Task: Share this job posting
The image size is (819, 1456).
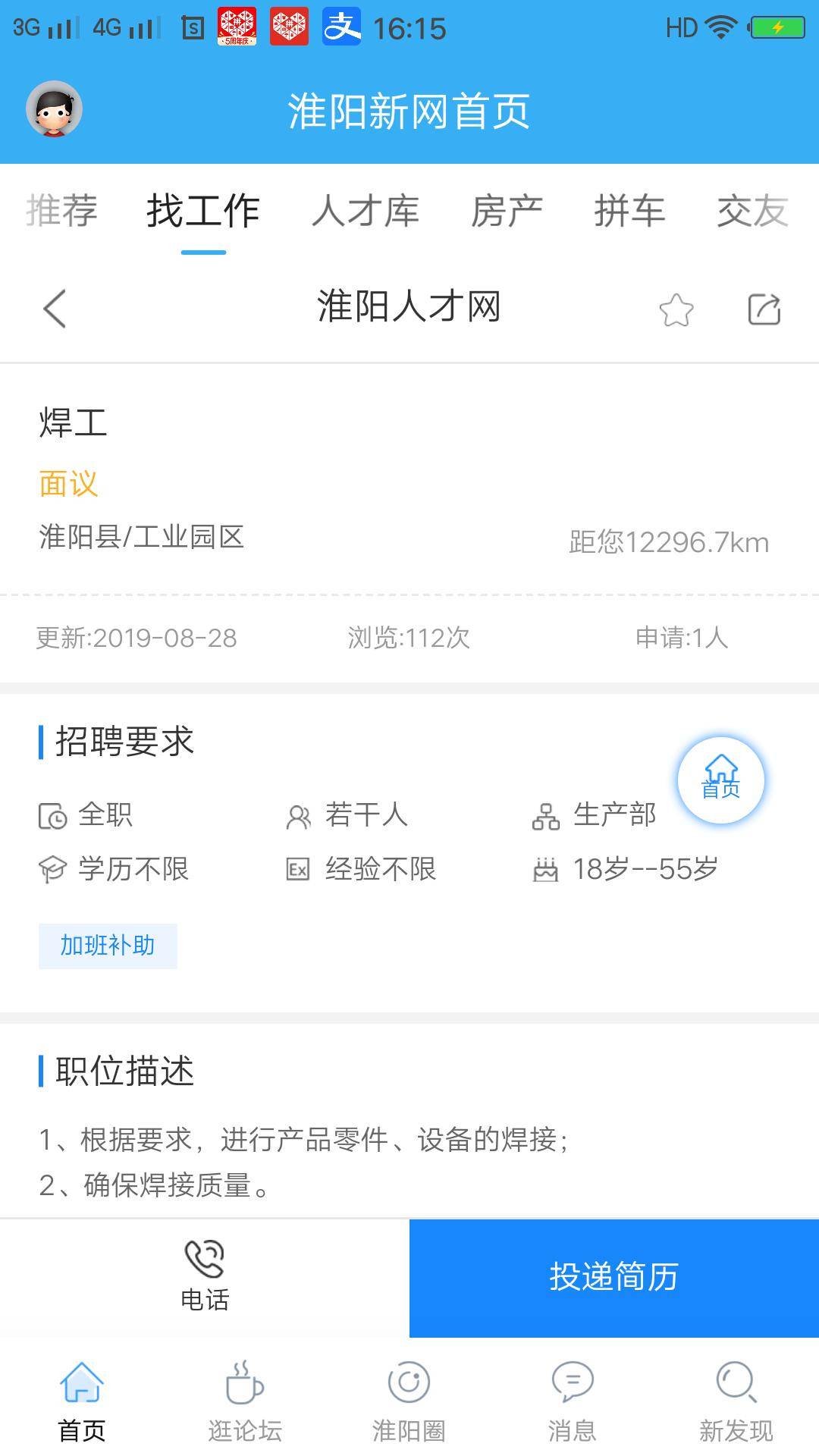Action: (x=764, y=309)
